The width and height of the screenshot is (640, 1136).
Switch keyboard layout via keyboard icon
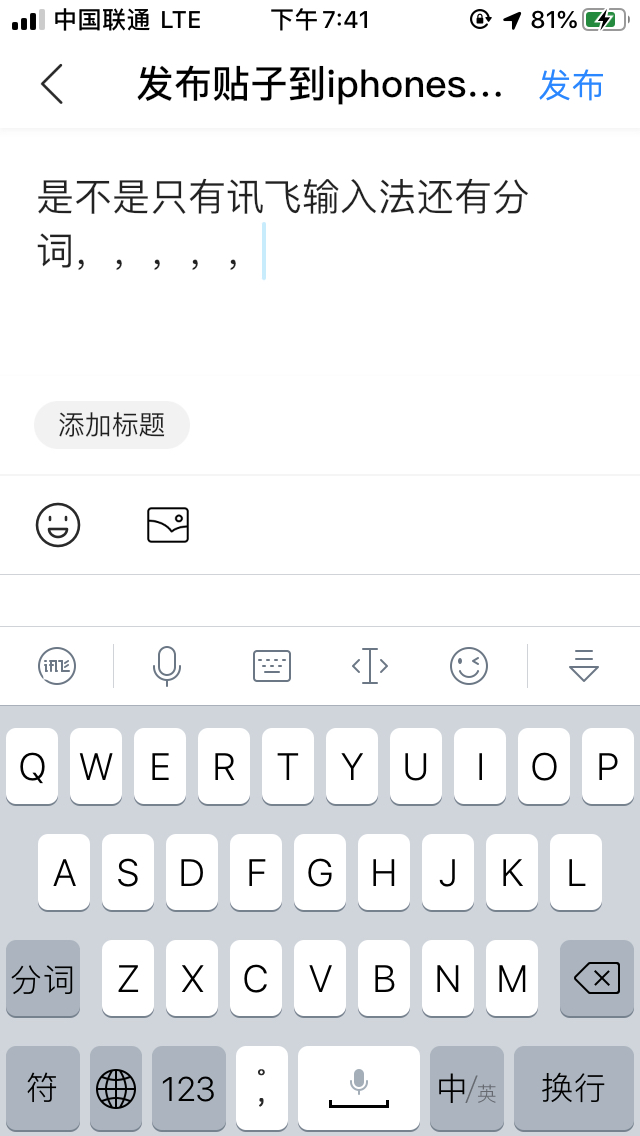(x=272, y=666)
